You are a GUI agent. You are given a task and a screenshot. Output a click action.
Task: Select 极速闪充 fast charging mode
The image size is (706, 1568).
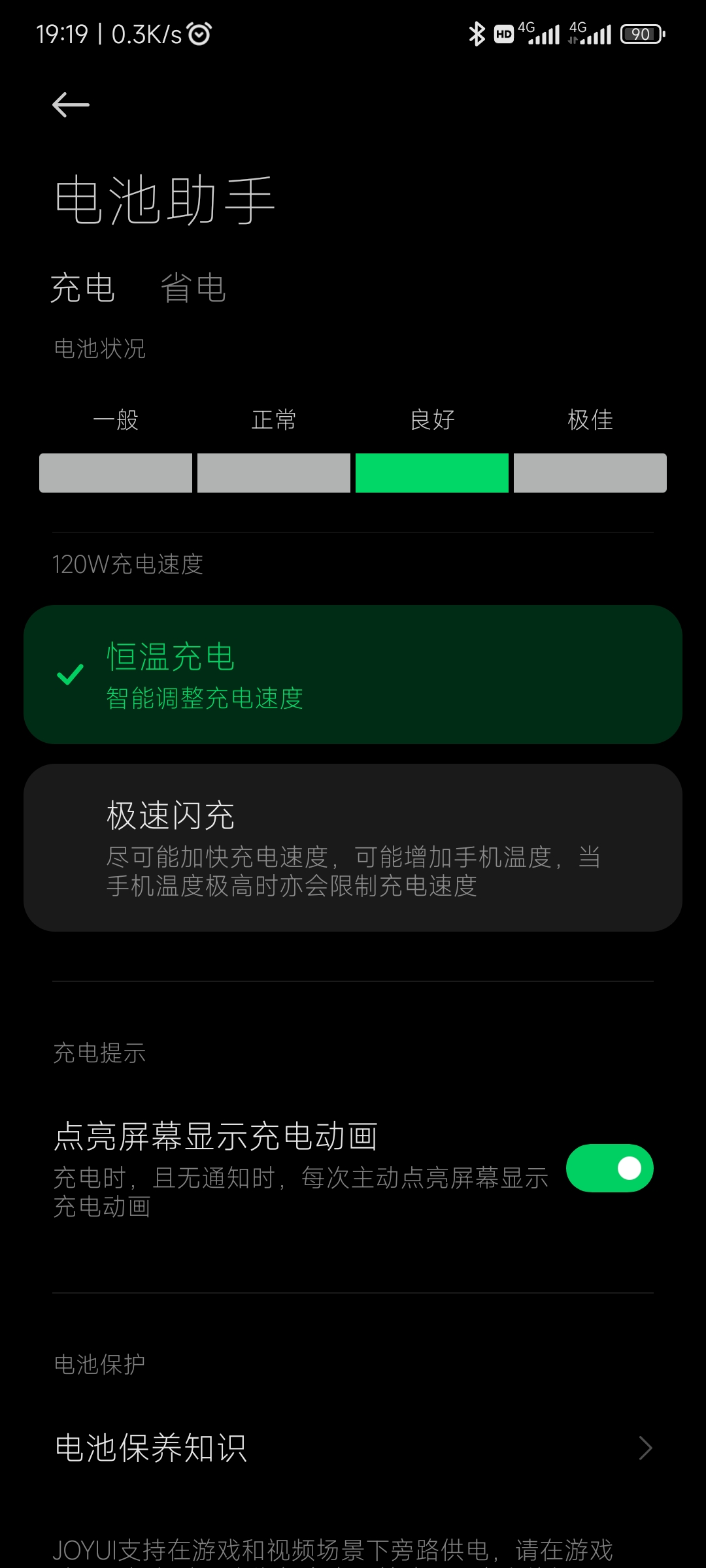[353, 847]
